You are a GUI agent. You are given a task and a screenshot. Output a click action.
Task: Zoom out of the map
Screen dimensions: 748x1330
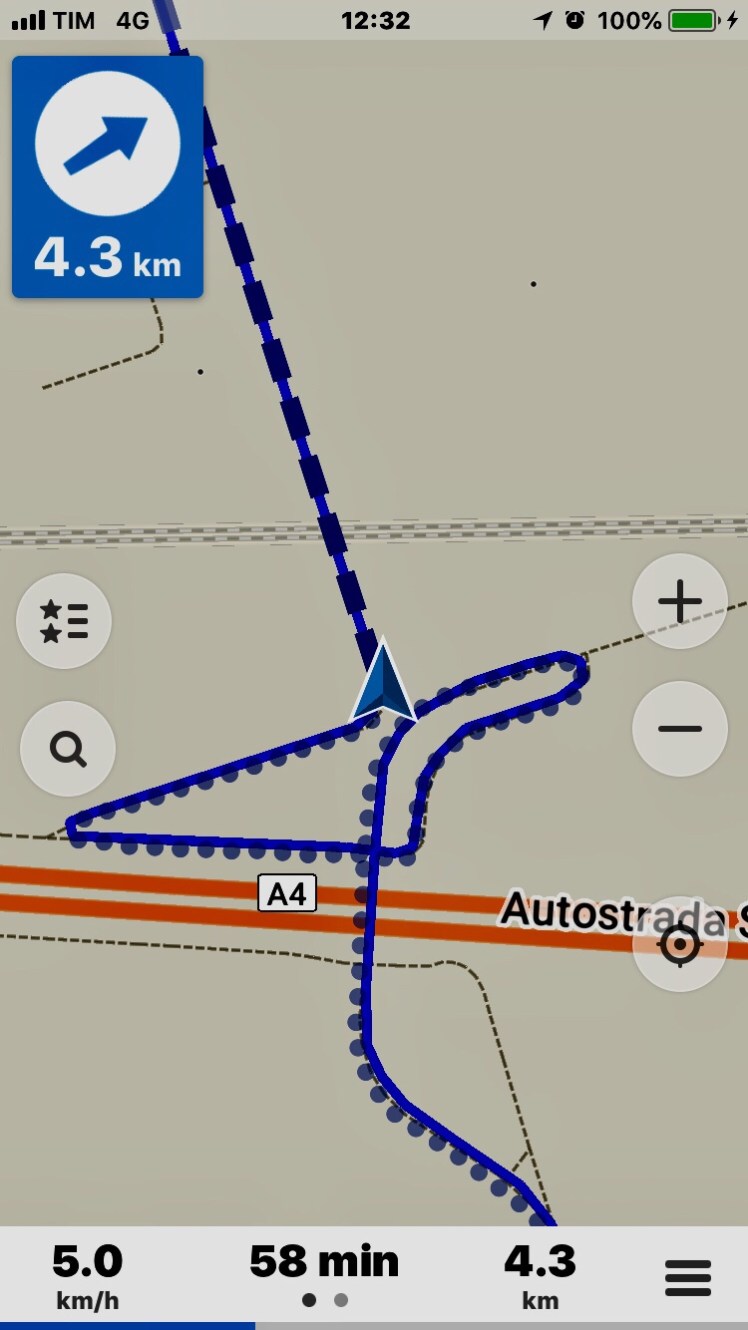(680, 728)
